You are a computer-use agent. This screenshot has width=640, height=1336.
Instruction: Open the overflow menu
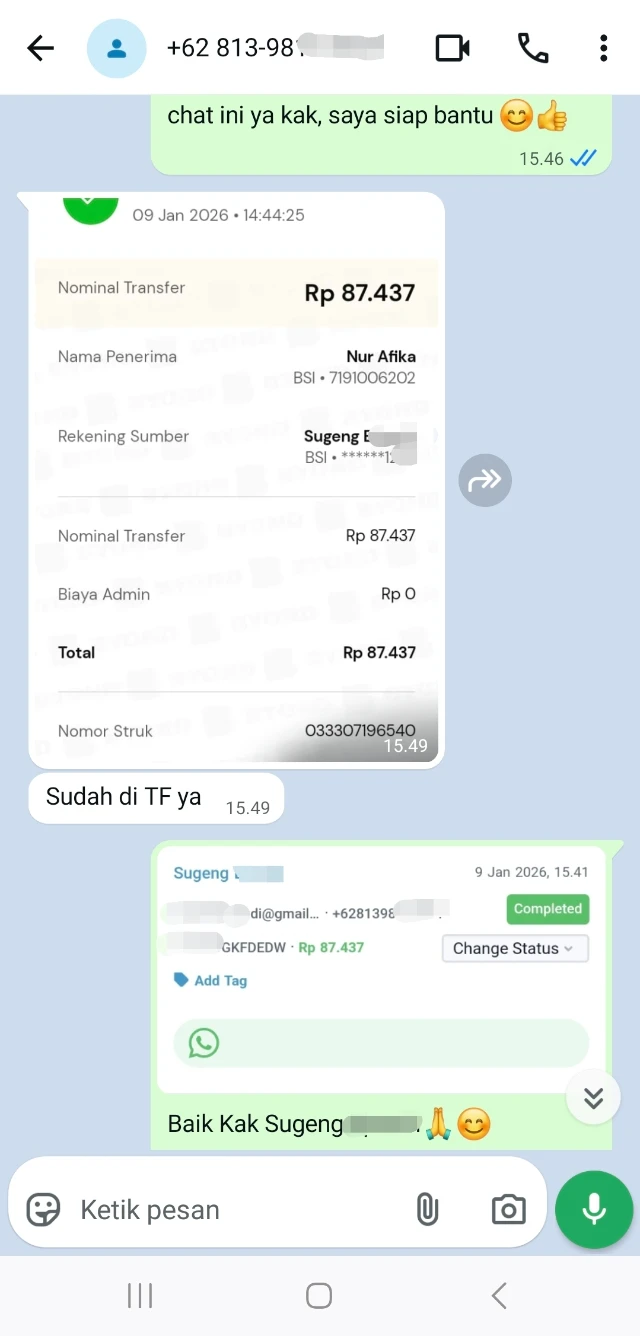click(x=603, y=48)
